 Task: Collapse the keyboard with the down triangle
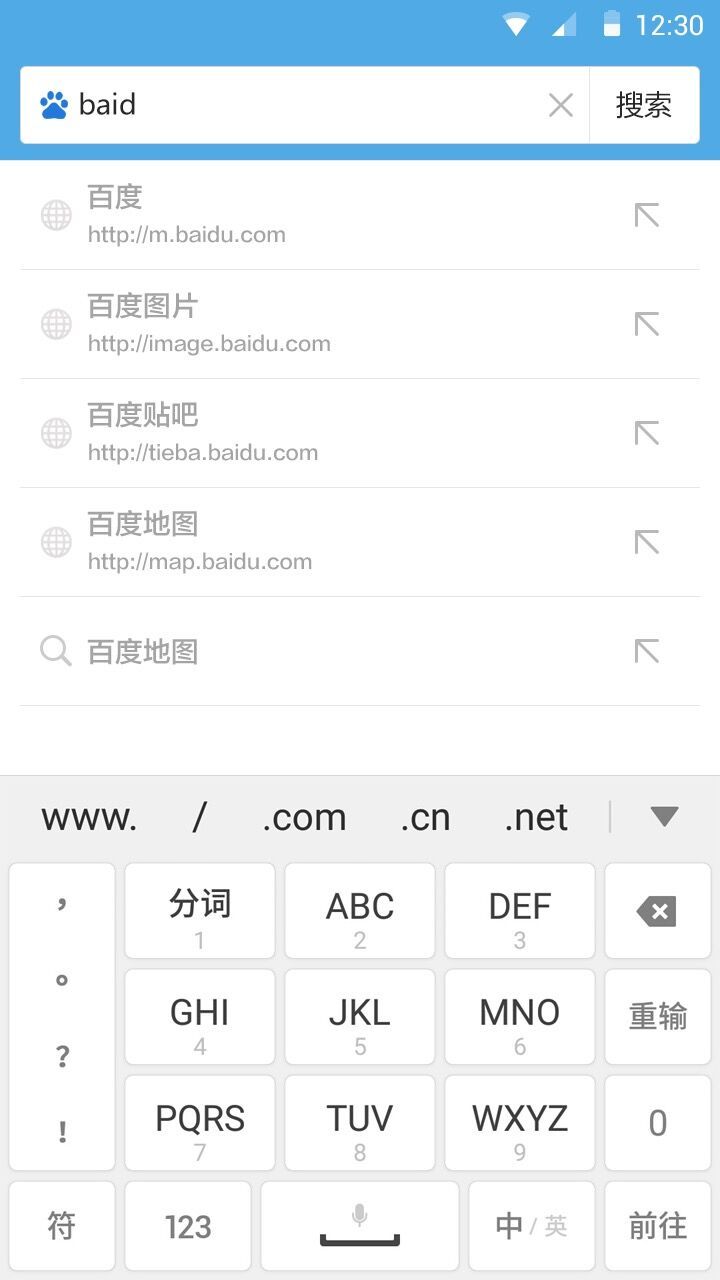(664, 817)
